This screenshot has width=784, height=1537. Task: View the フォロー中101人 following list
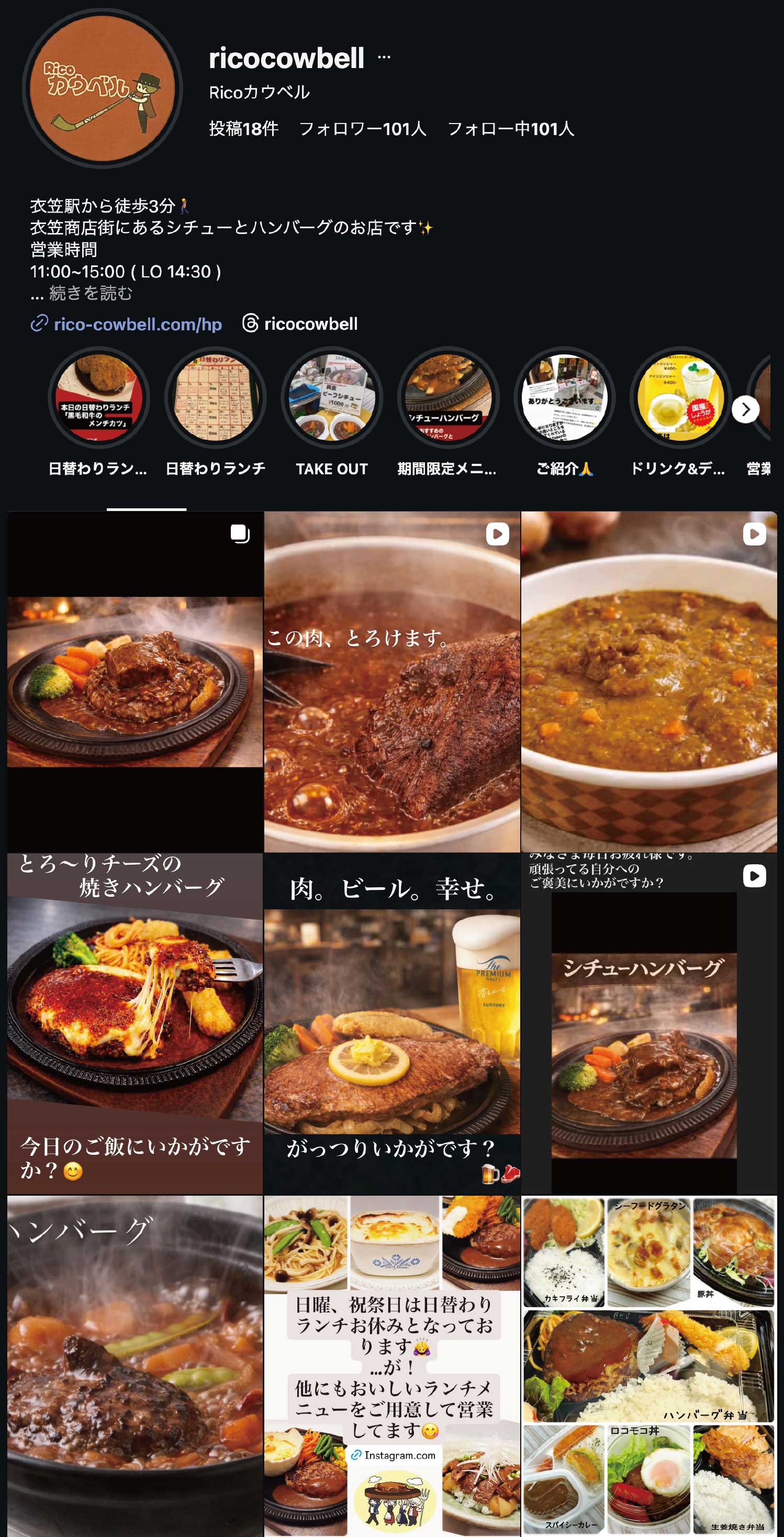[511, 129]
